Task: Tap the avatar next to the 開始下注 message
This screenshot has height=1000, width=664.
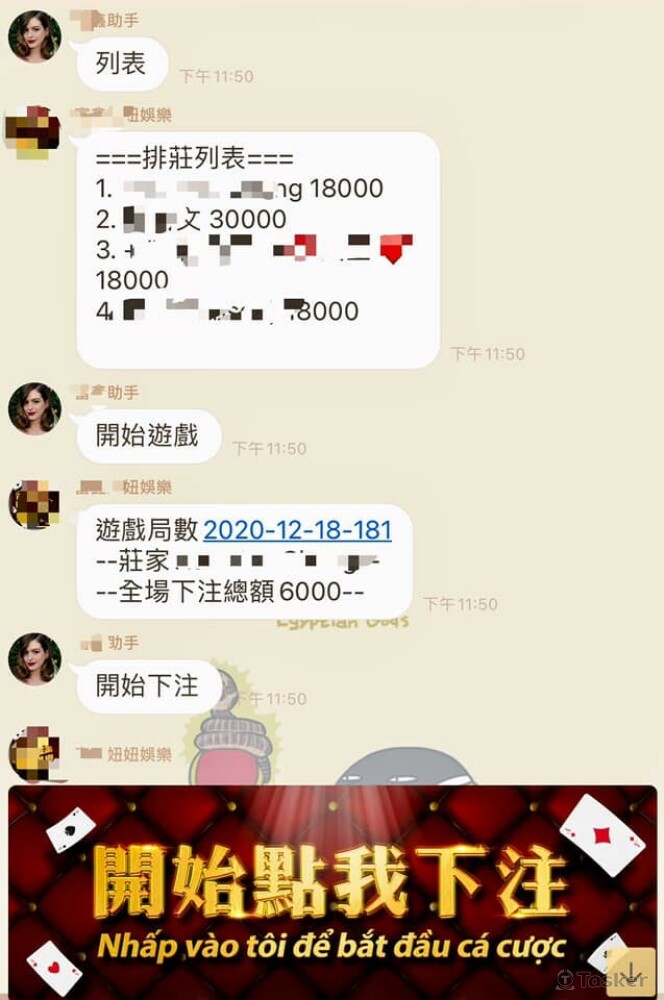Action: point(35,658)
